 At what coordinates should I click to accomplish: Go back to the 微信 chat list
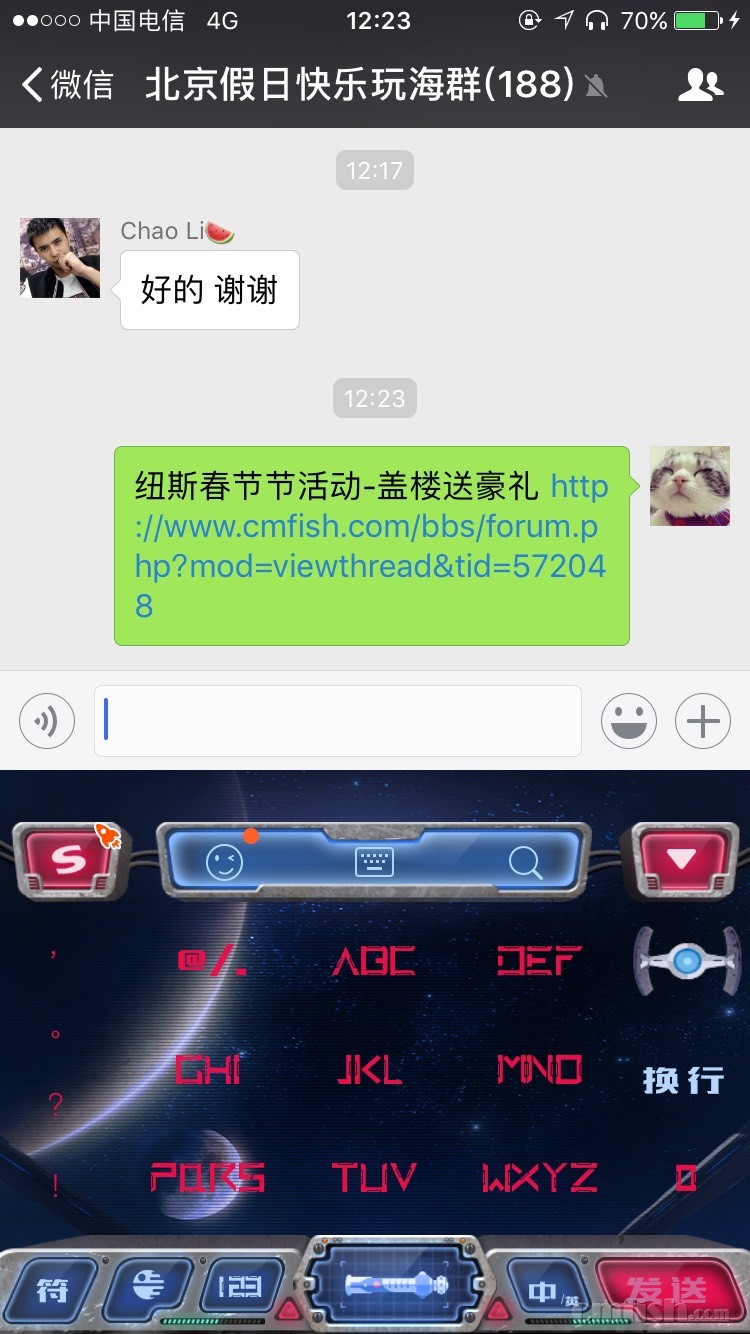[x=66, y=85]
